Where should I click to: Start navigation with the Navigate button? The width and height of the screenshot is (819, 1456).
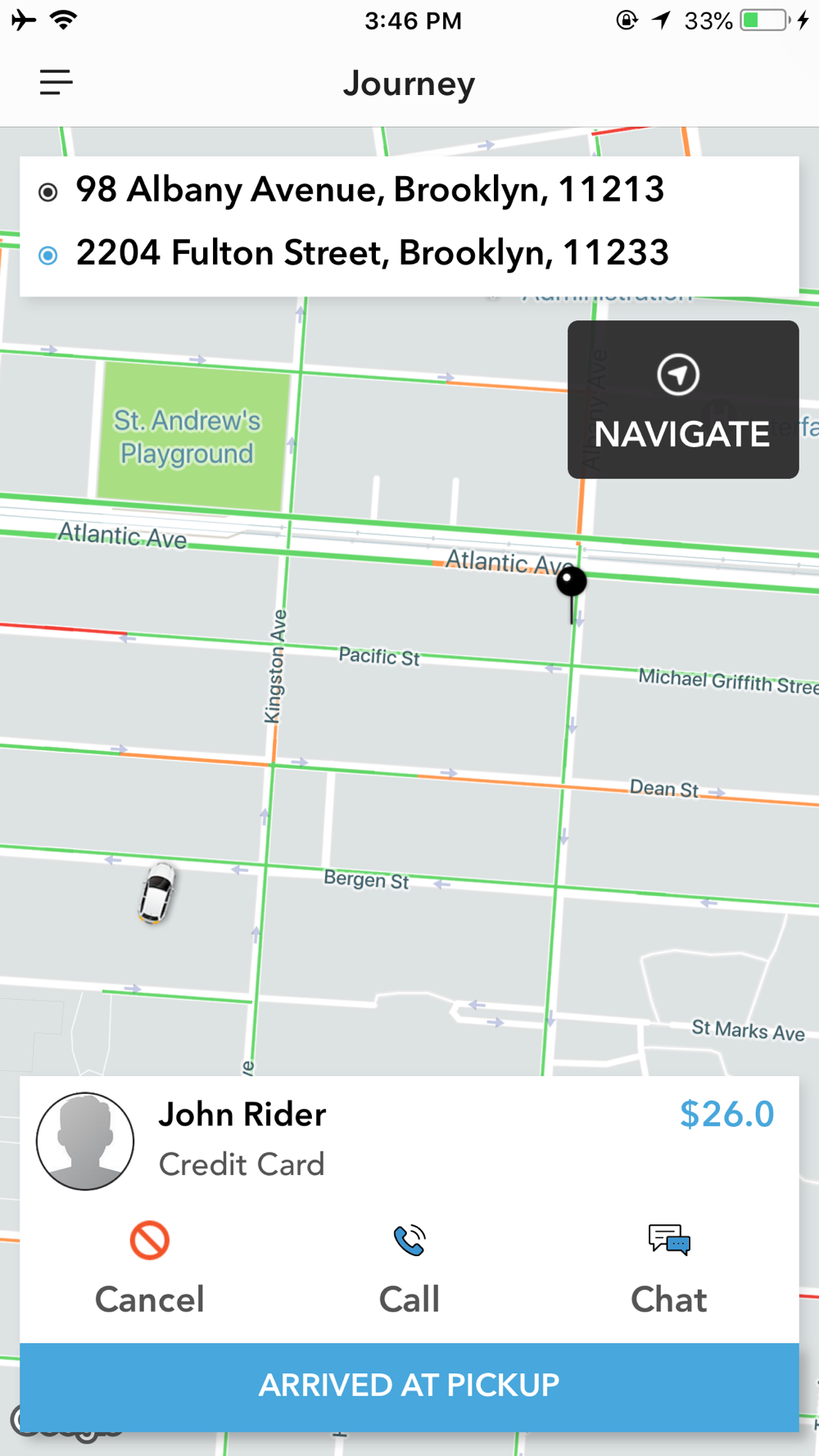click(682, 400)
